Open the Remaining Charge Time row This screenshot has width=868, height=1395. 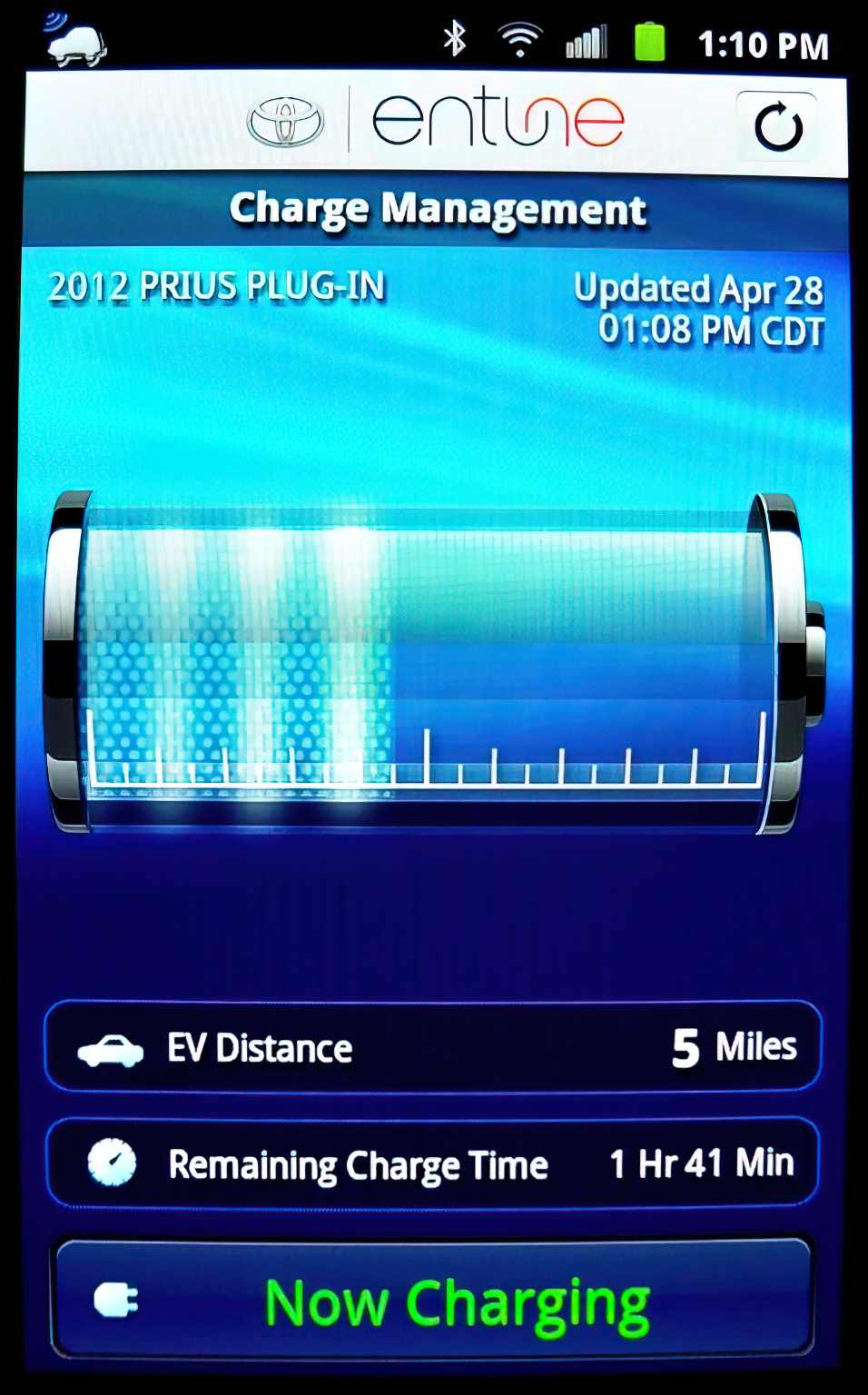coord(433,1163)
